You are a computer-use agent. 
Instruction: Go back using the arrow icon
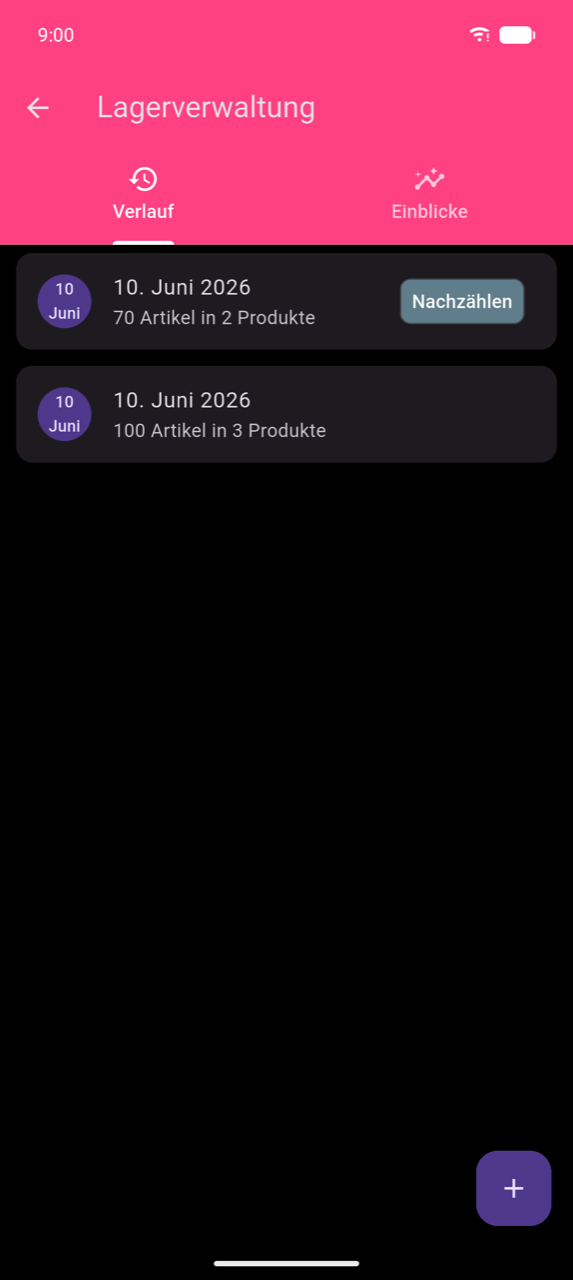(38, 108)
